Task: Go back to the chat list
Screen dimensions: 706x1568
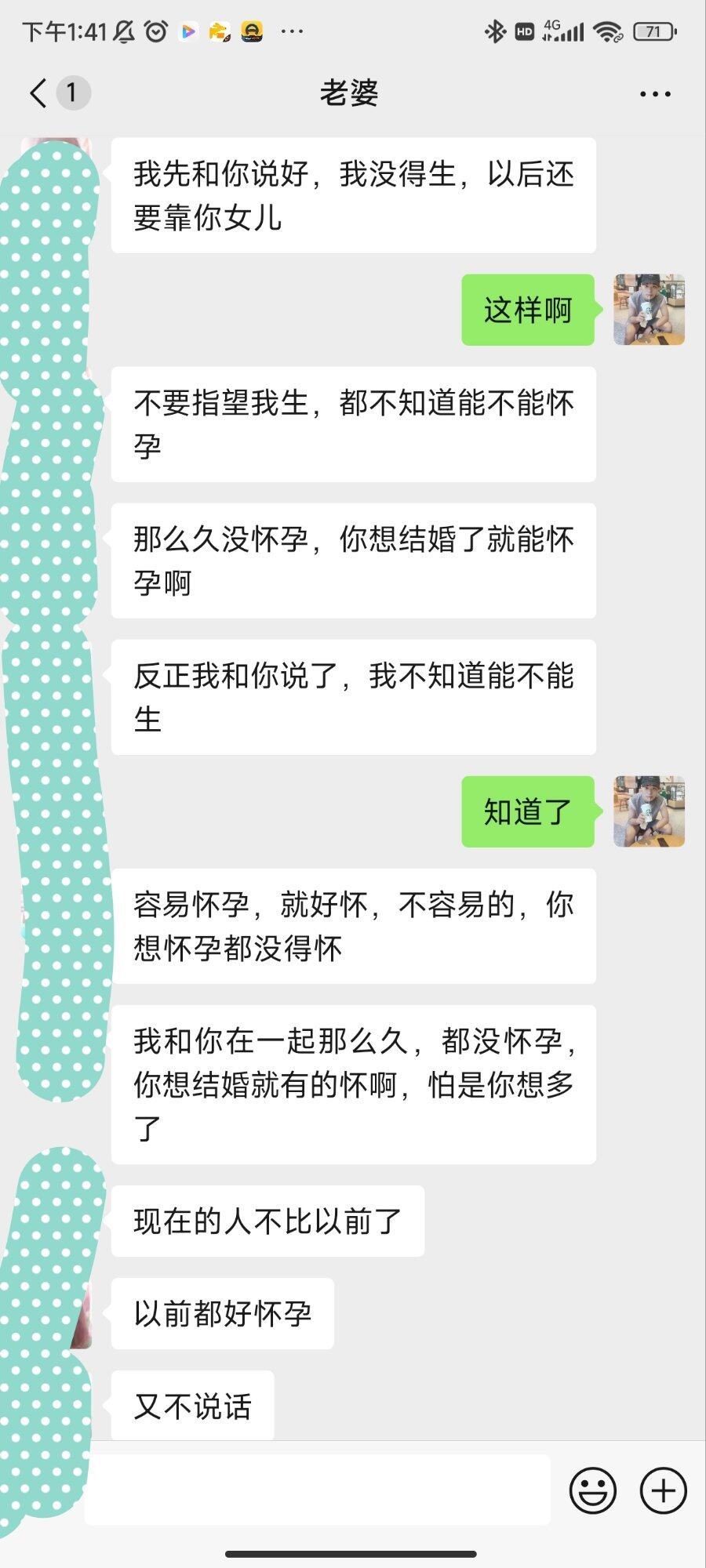Action: pos(39,93)
